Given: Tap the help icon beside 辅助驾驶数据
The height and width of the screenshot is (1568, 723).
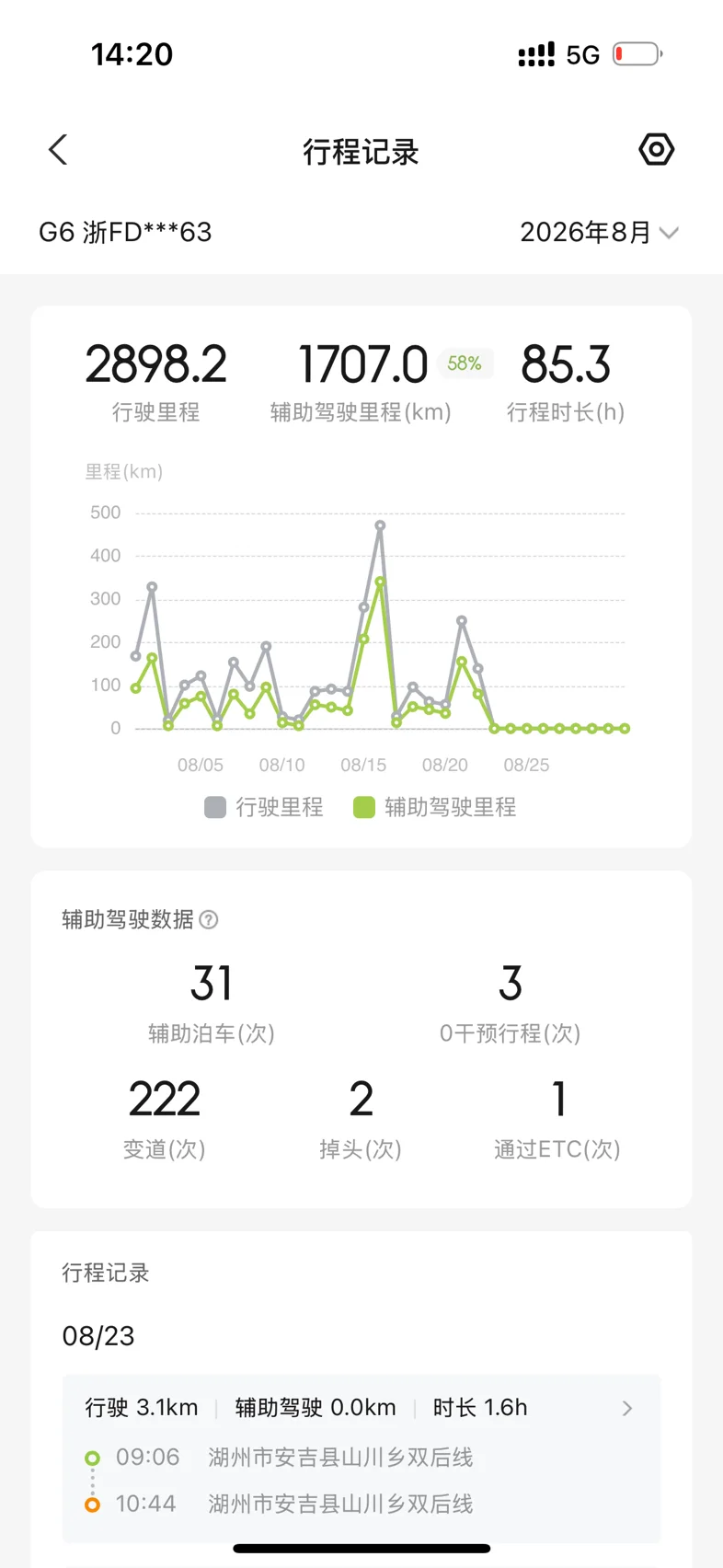Looking at the screenshot, I should (x=209, y=919).
